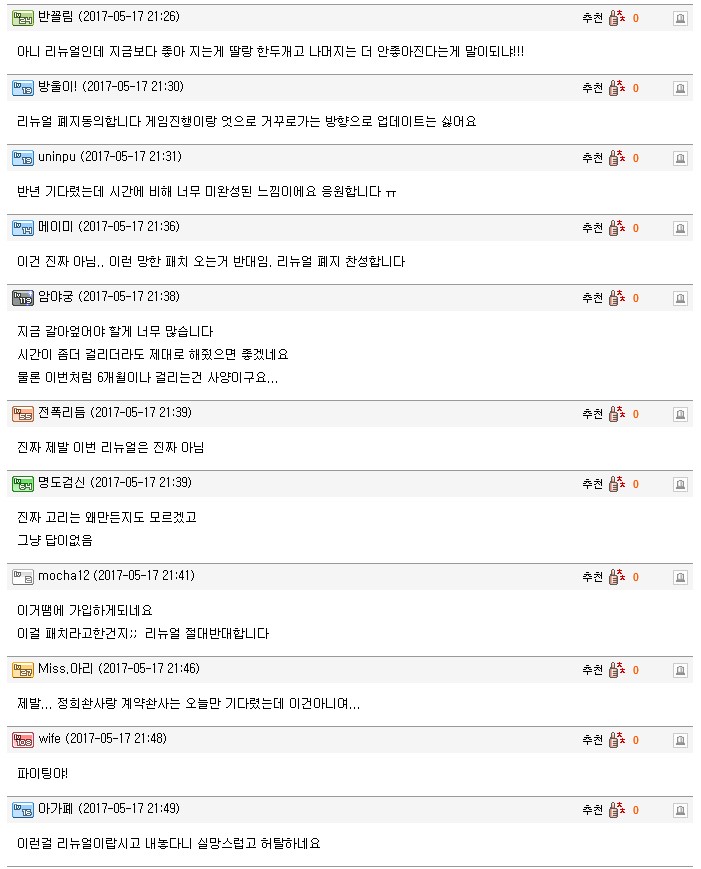Give a 추천 to 명도검신's comment

tap(616, 484)
